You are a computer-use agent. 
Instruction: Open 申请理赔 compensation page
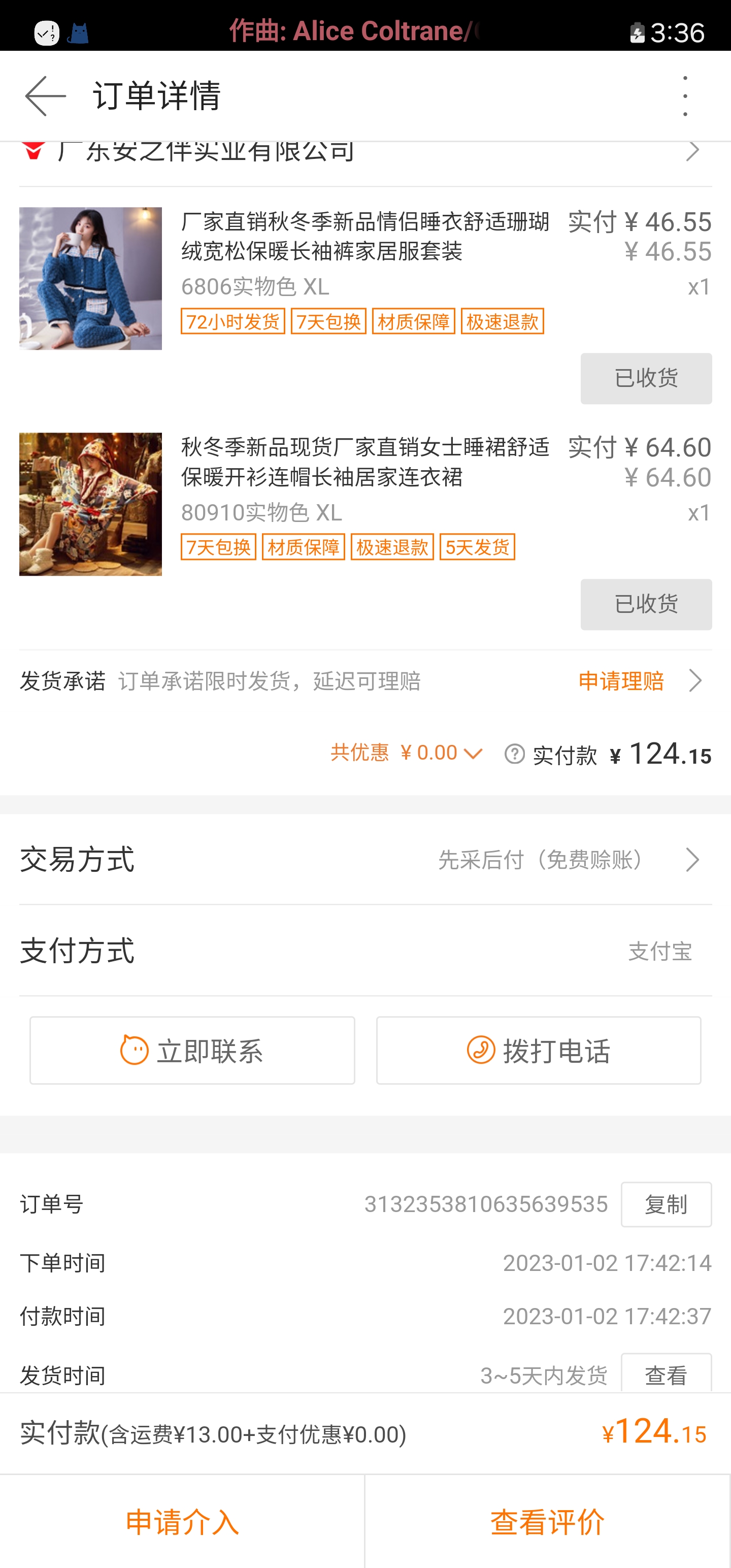coord(621,681)
